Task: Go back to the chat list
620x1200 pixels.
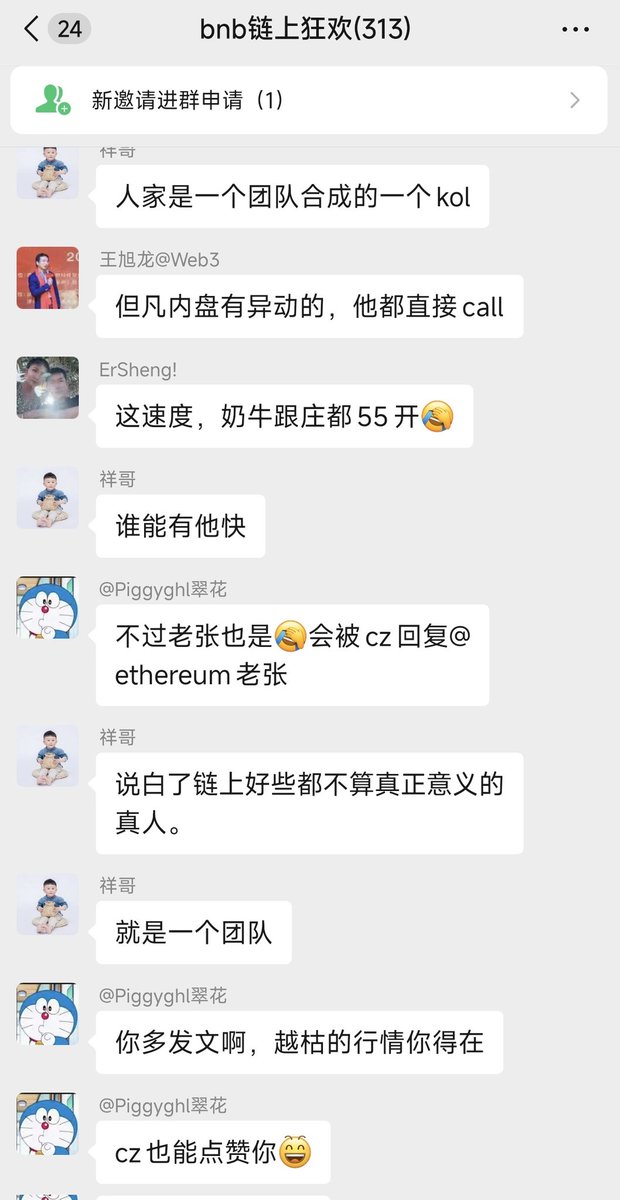Action: pos(33,29)
